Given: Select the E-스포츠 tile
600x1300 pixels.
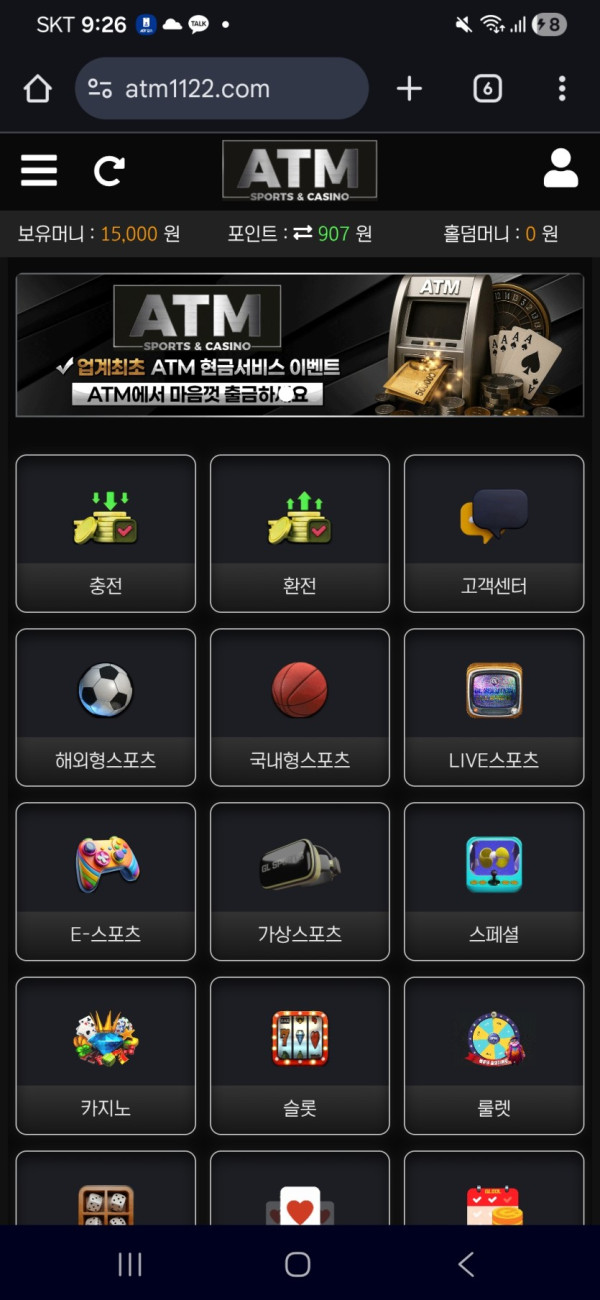Looking at the screenshot, I should point(106,881).
